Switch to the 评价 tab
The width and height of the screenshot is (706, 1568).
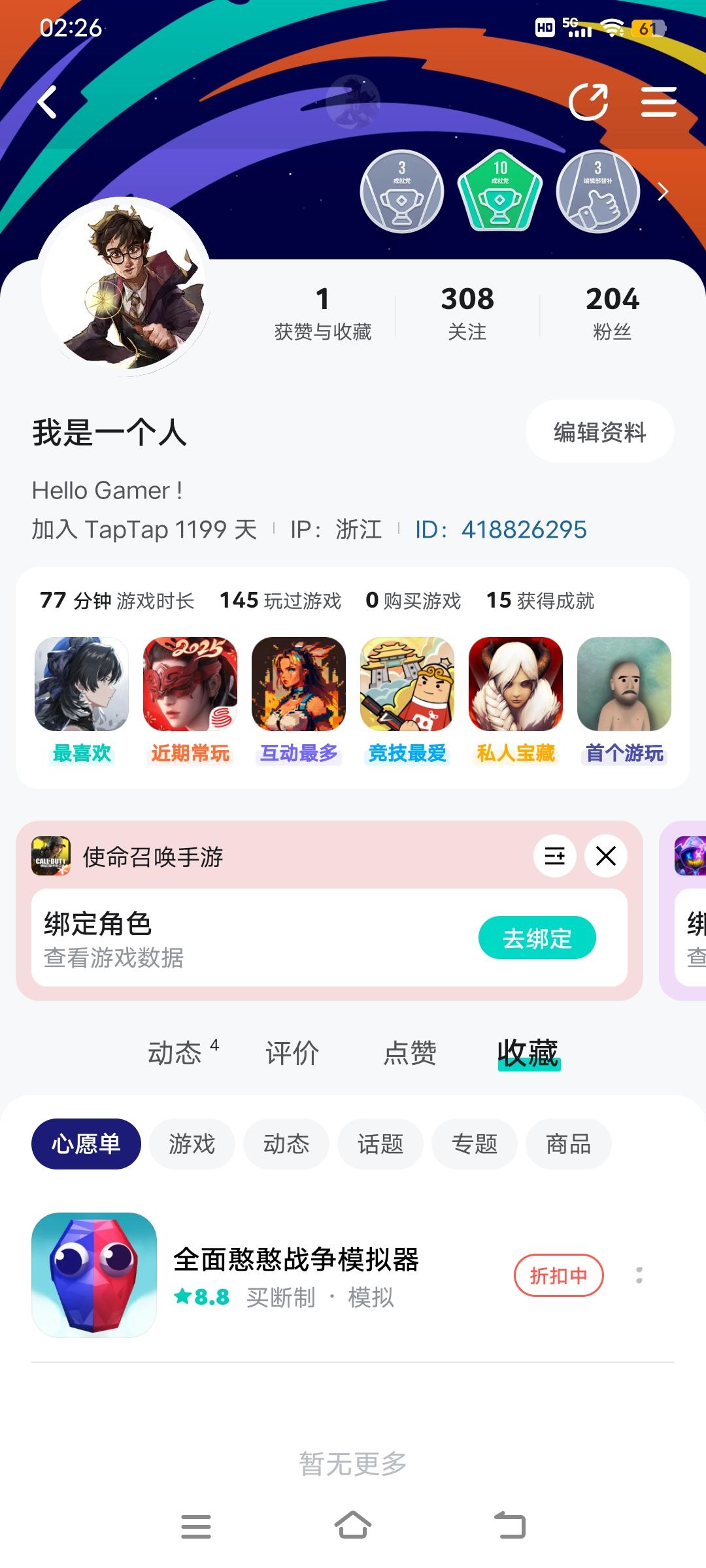(292, 1053)
